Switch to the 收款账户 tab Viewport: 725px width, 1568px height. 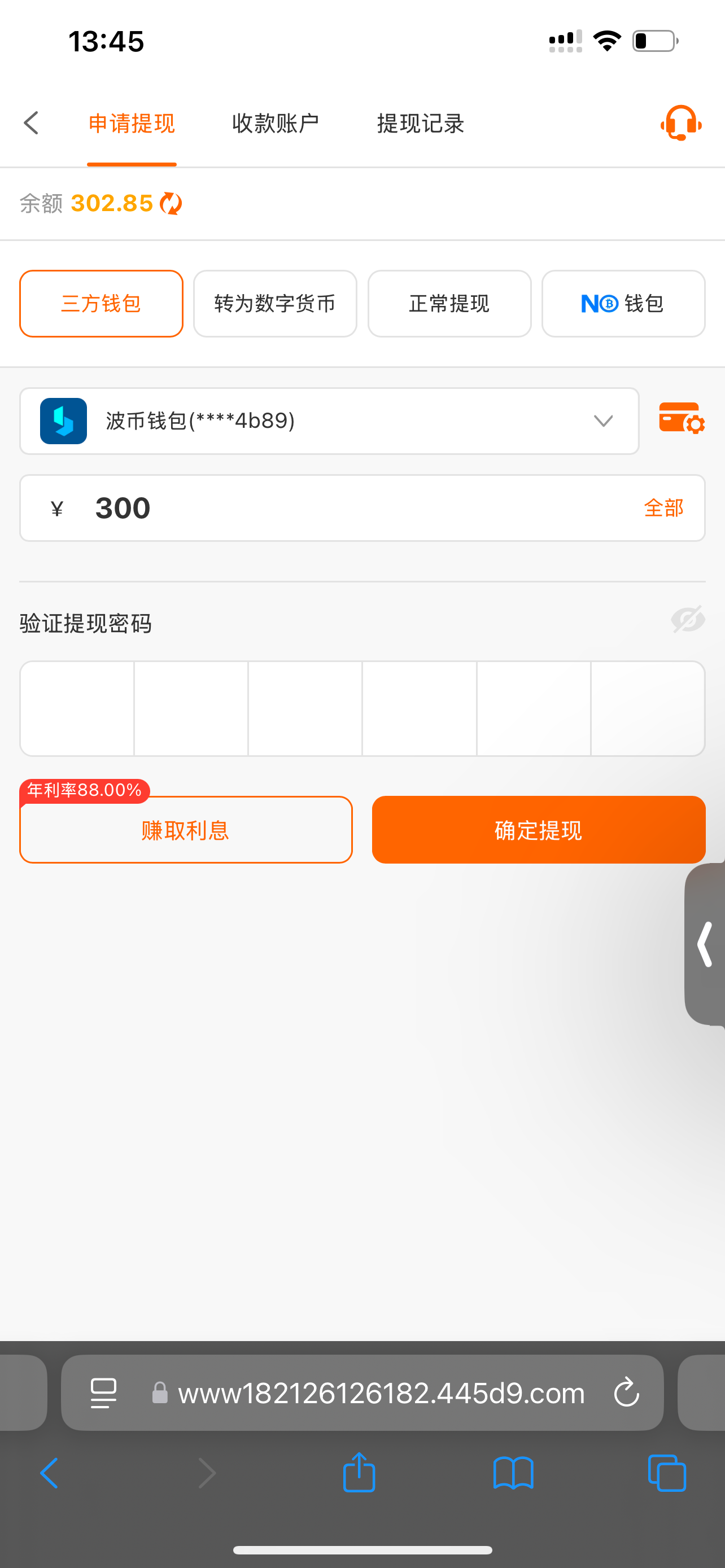point(275,124)
